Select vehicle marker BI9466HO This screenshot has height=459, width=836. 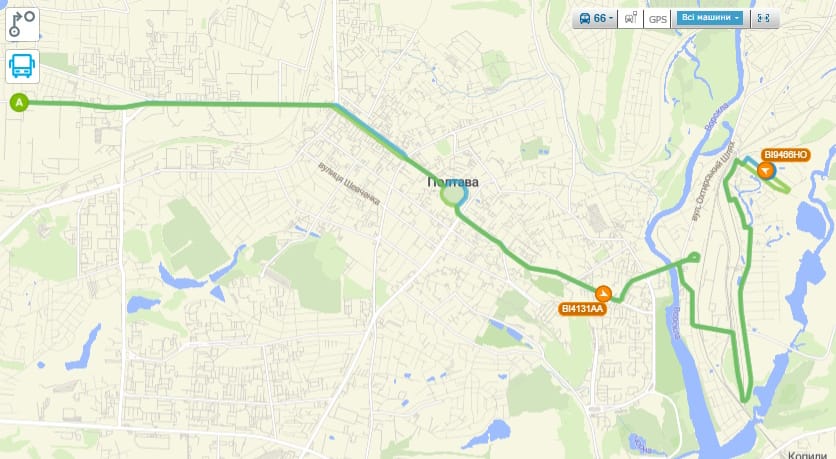(766, 170)
